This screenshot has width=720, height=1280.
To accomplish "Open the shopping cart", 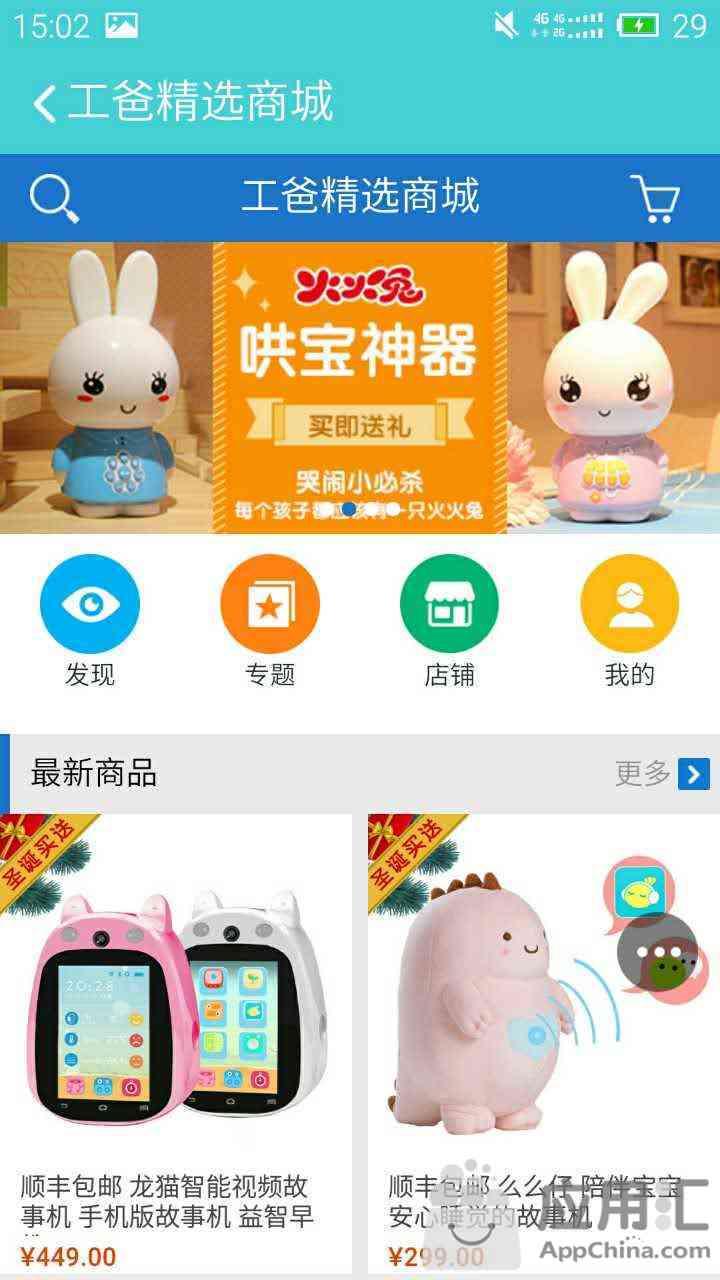I will click(x=655, y=198).
